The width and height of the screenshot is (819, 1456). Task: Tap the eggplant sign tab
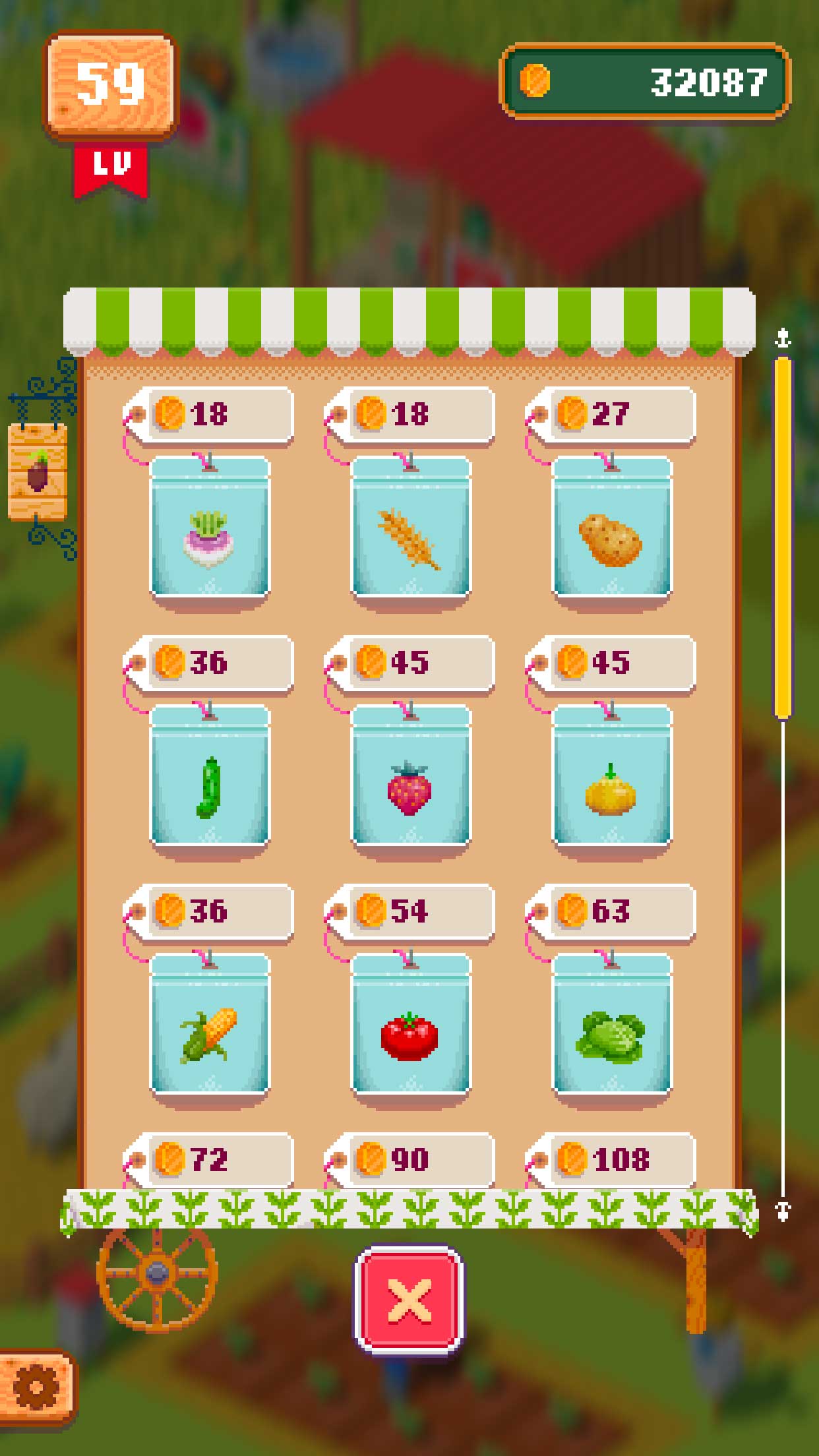coord(38,472)
